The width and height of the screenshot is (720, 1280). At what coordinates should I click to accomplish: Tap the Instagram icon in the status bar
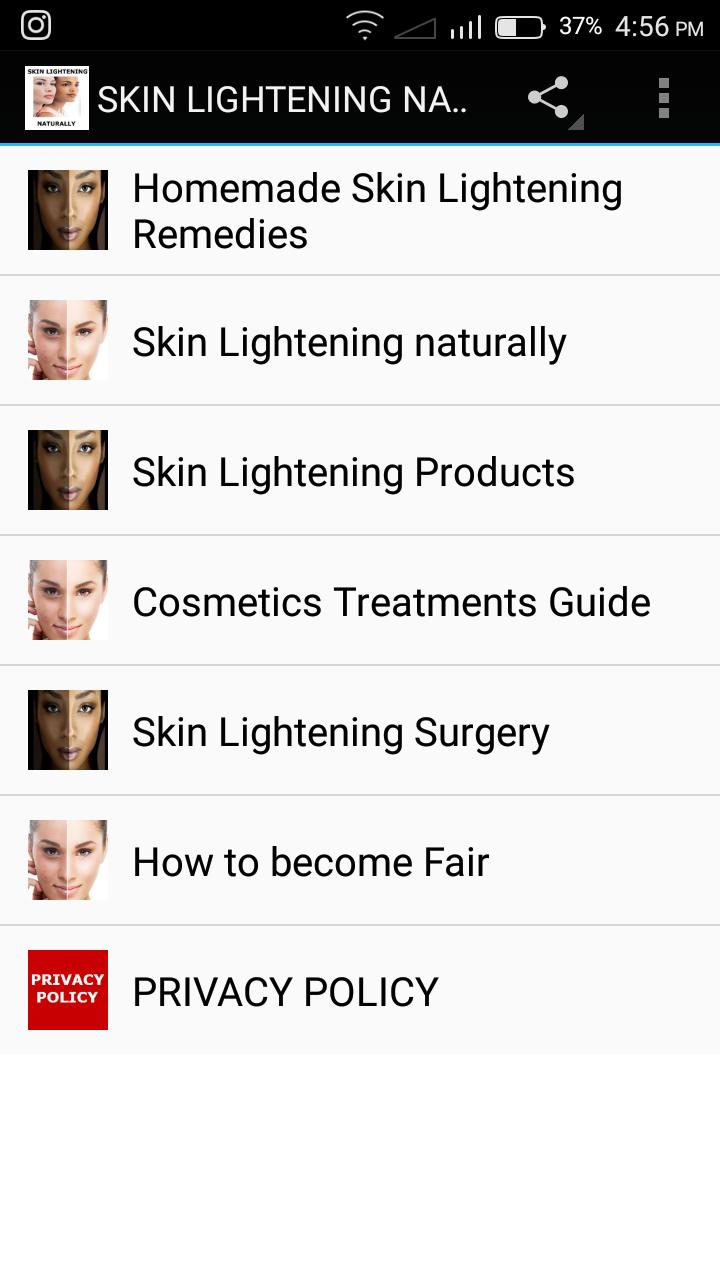35,24
